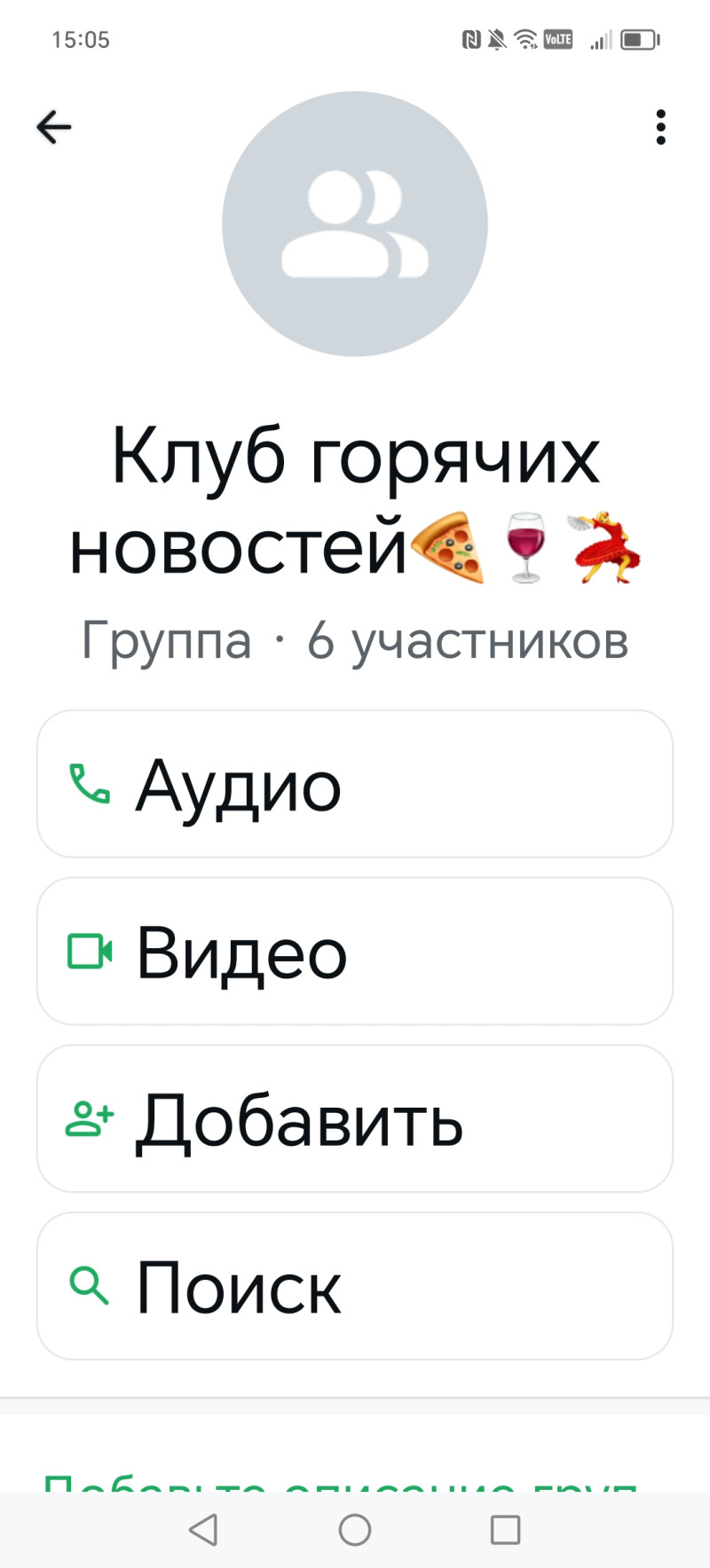Image resolution: width=710 pixels, height=1568 pixels.
Task: Start a group video call with Видео
Action: [x=355, y=952]
